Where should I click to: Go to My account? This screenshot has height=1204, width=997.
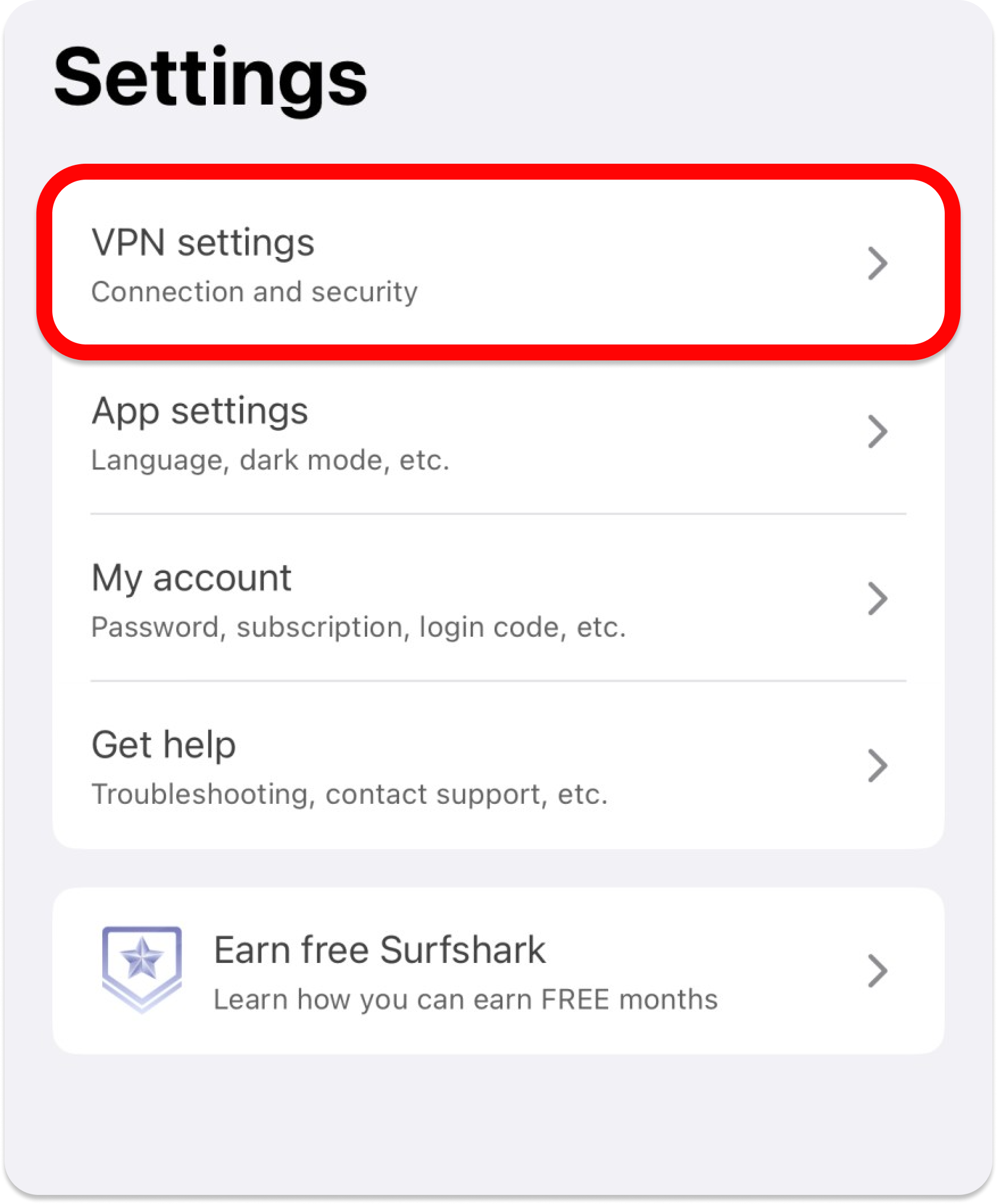tap(497, 599)
